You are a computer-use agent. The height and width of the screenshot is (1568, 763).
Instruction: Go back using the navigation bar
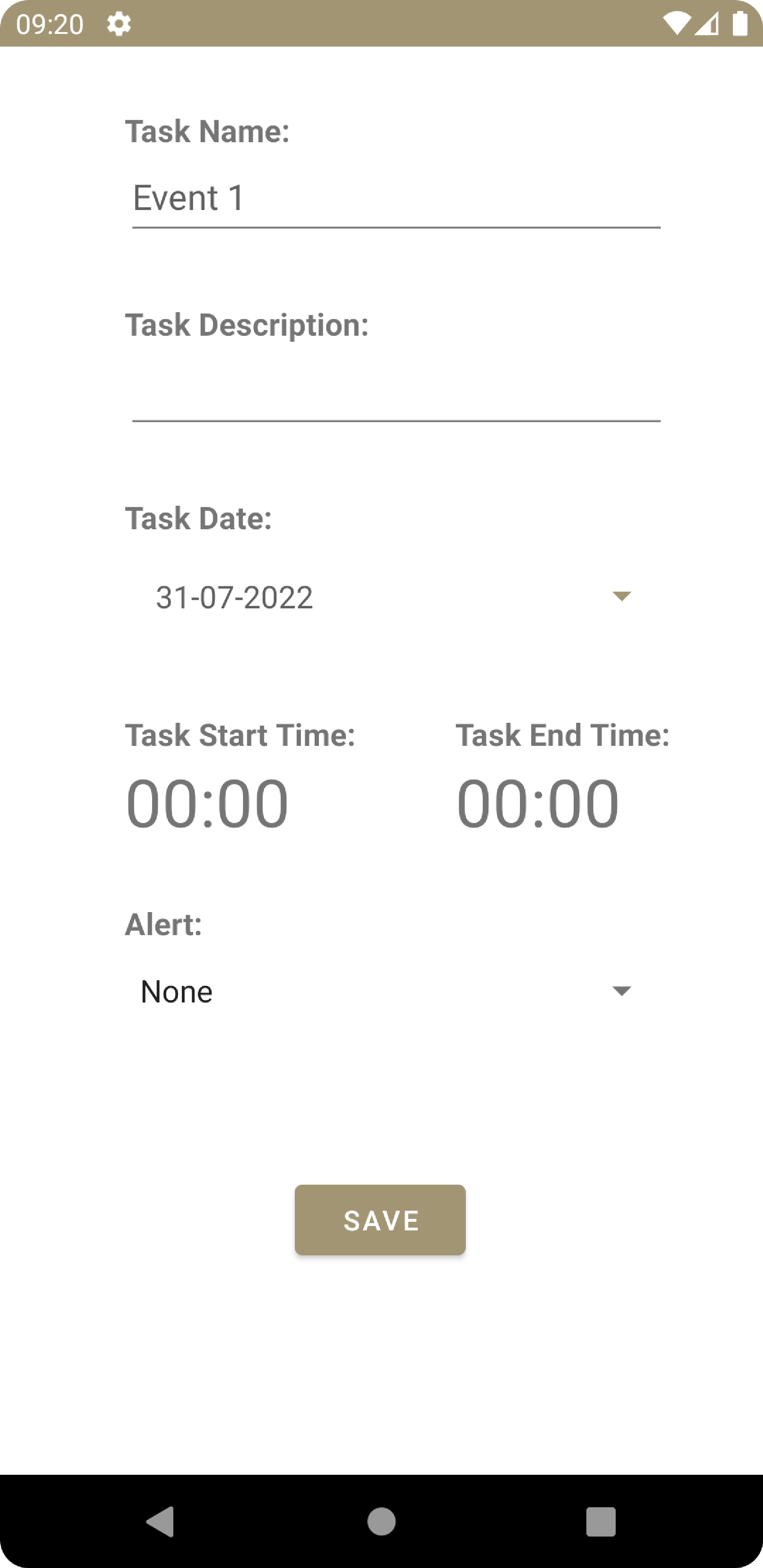(161, 1521)
